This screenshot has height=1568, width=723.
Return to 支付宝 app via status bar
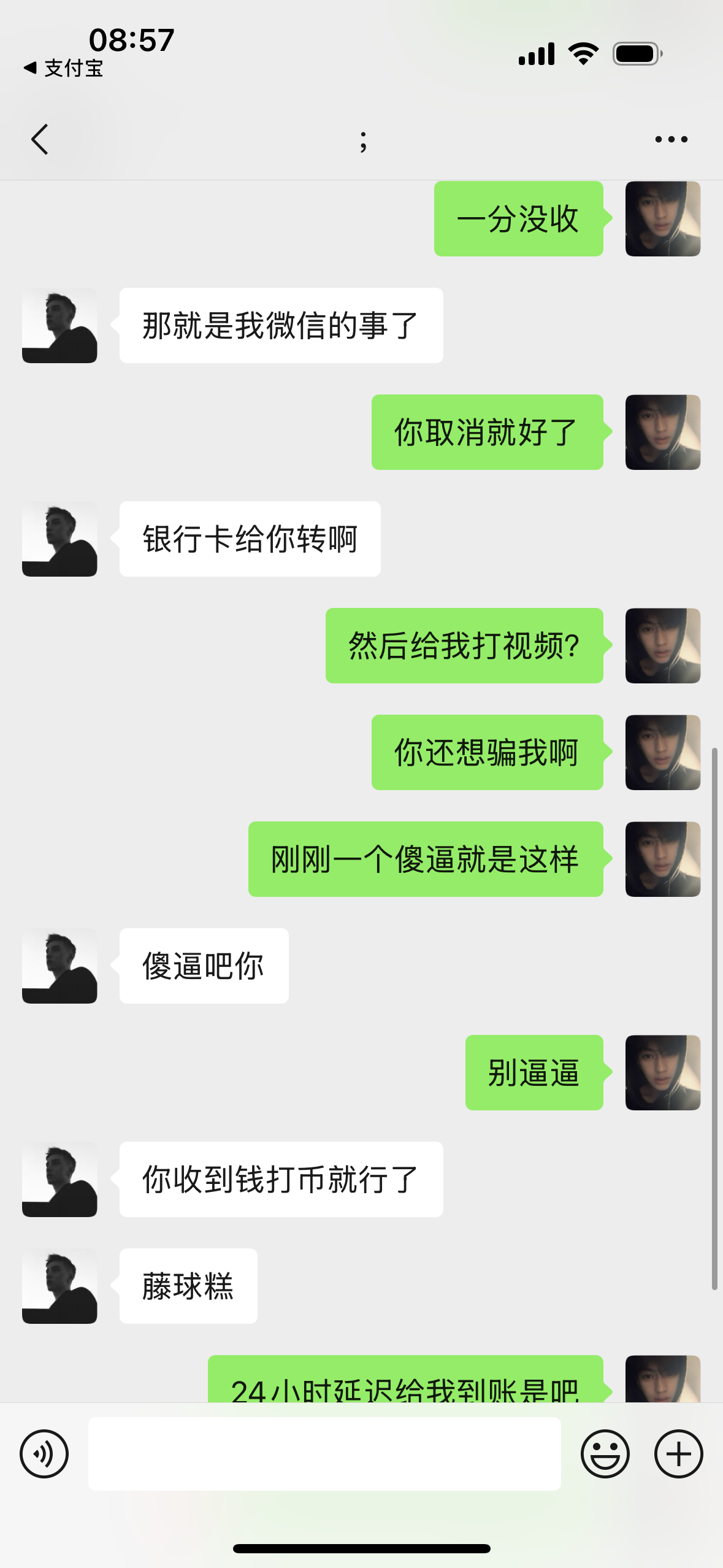pos(63,68)
